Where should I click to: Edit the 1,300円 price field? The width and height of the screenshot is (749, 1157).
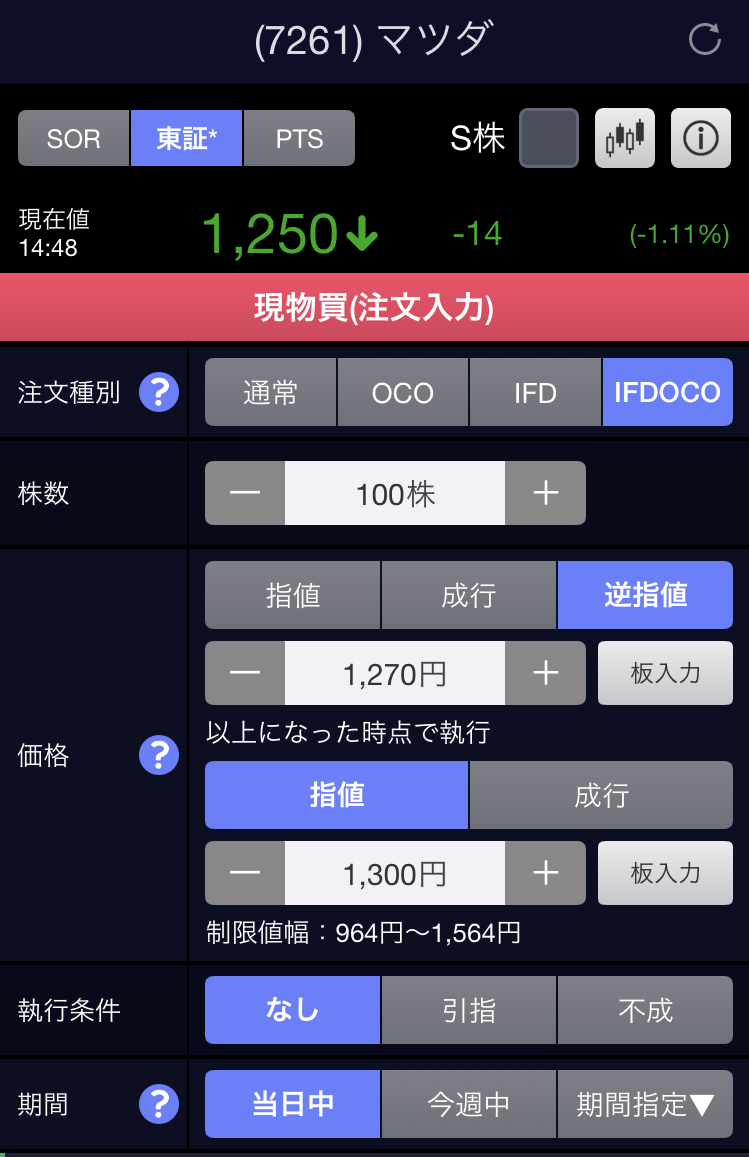395,874
